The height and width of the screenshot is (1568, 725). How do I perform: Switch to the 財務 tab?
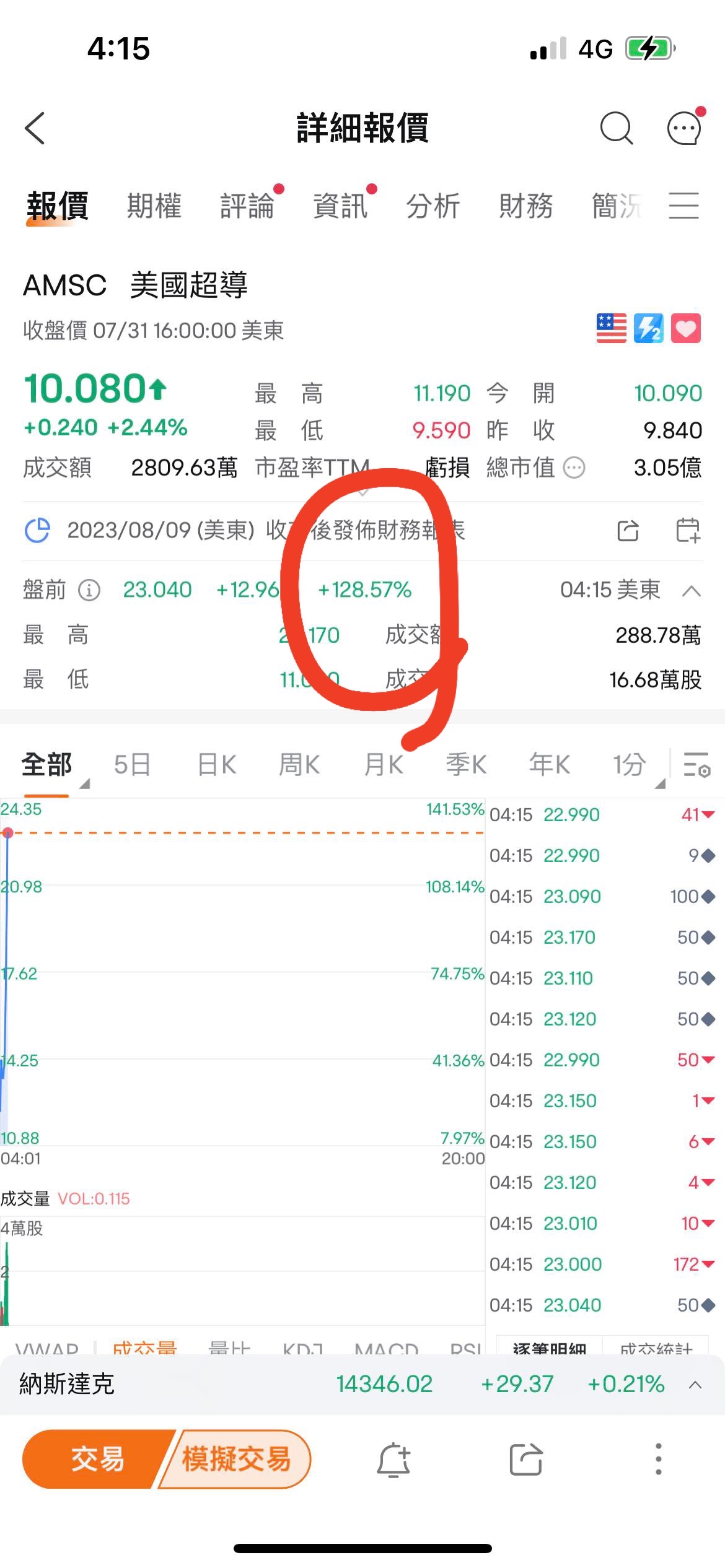click(x=526, y=206)
